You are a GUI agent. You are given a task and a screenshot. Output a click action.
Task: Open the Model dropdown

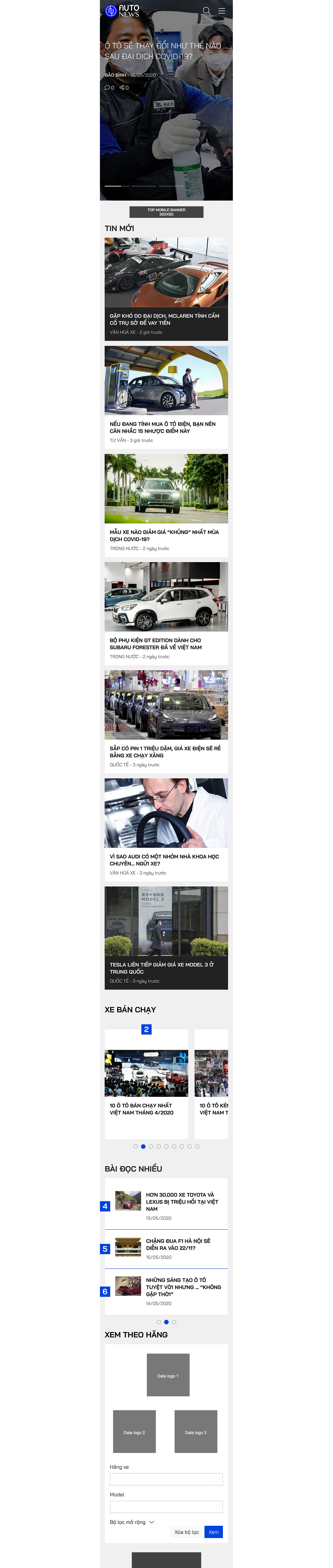tap(166, 1507)
